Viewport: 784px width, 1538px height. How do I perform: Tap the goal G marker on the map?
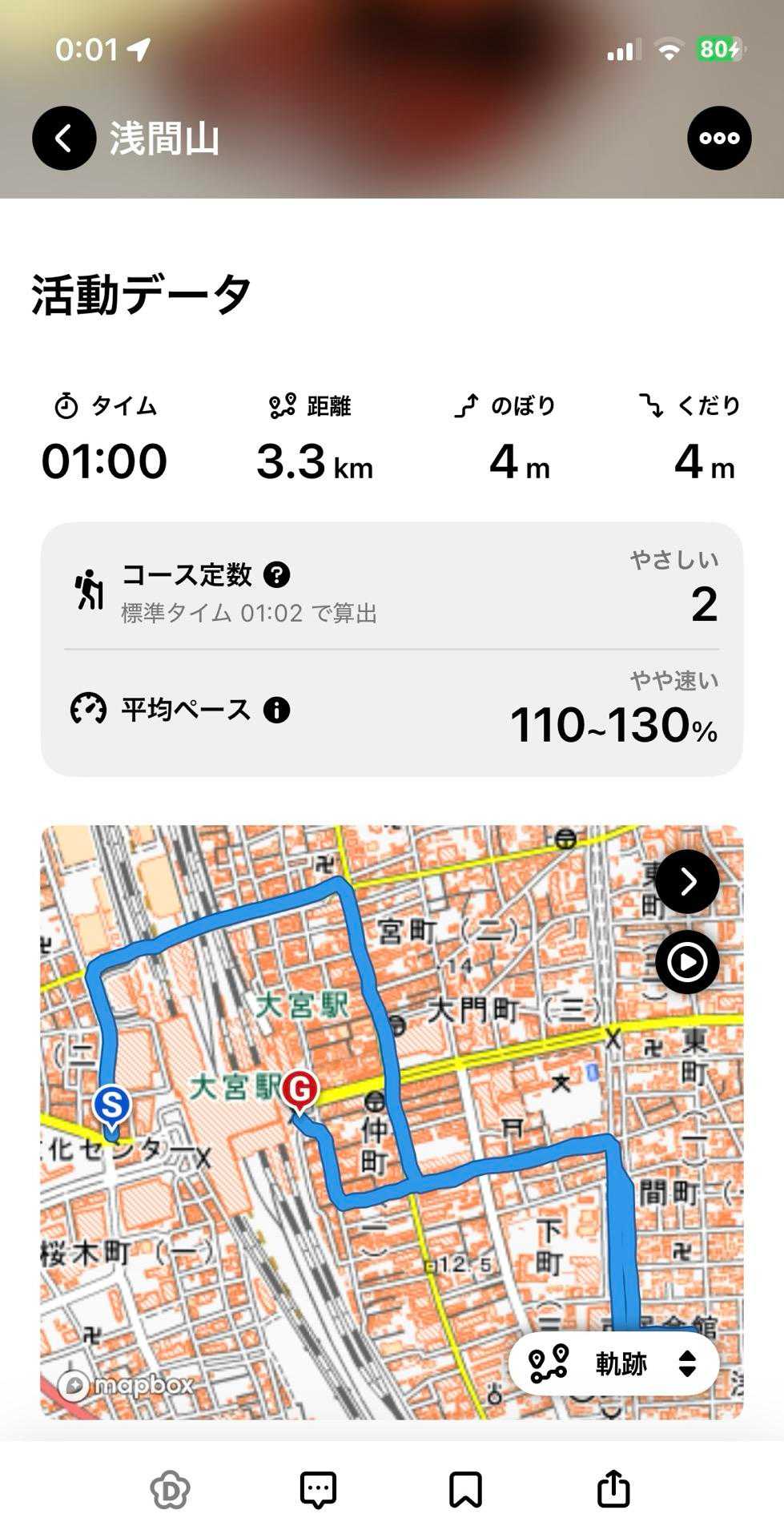coord(300,1090)
